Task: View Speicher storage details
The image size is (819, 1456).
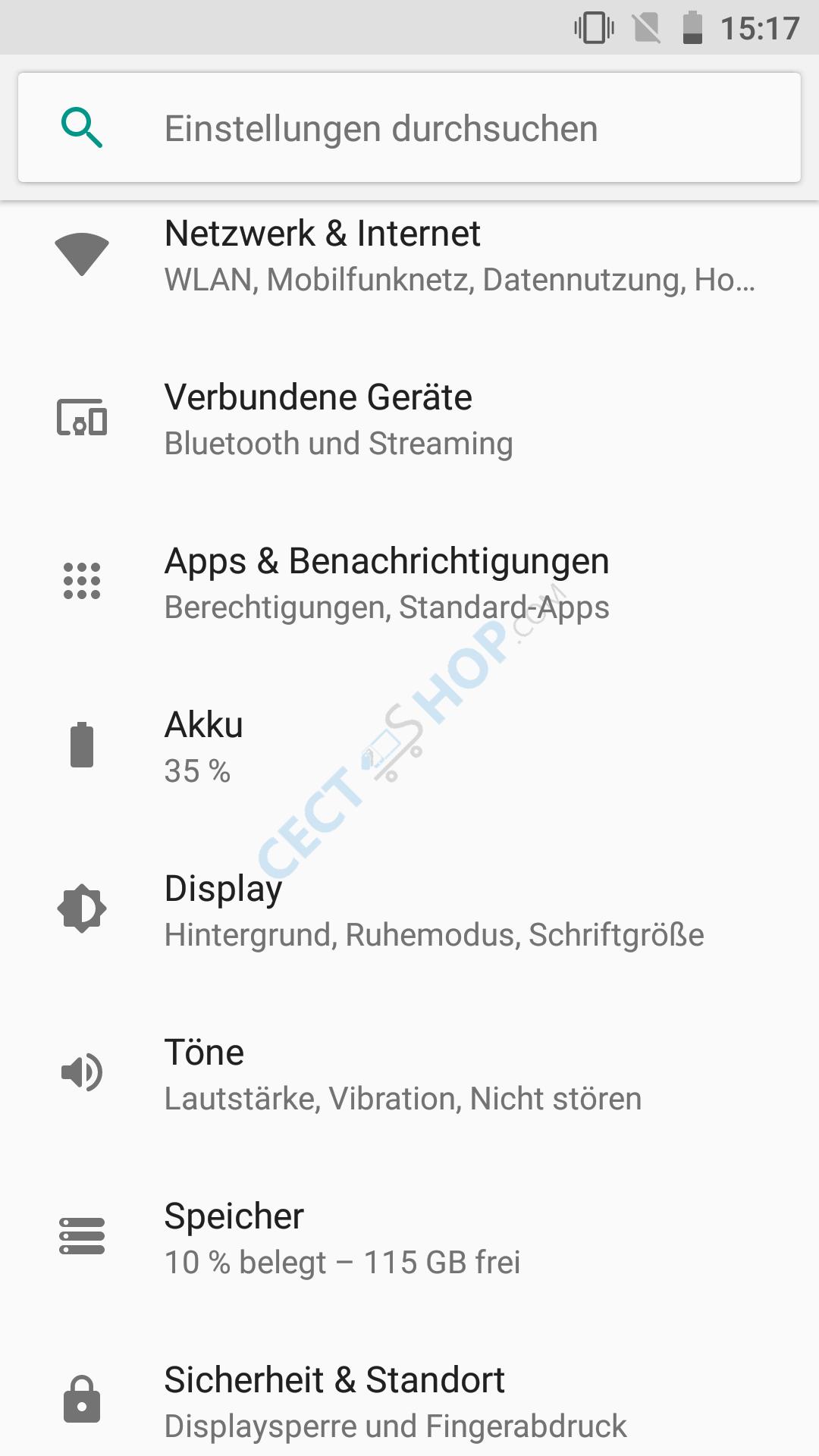Action: (409, 1238)
